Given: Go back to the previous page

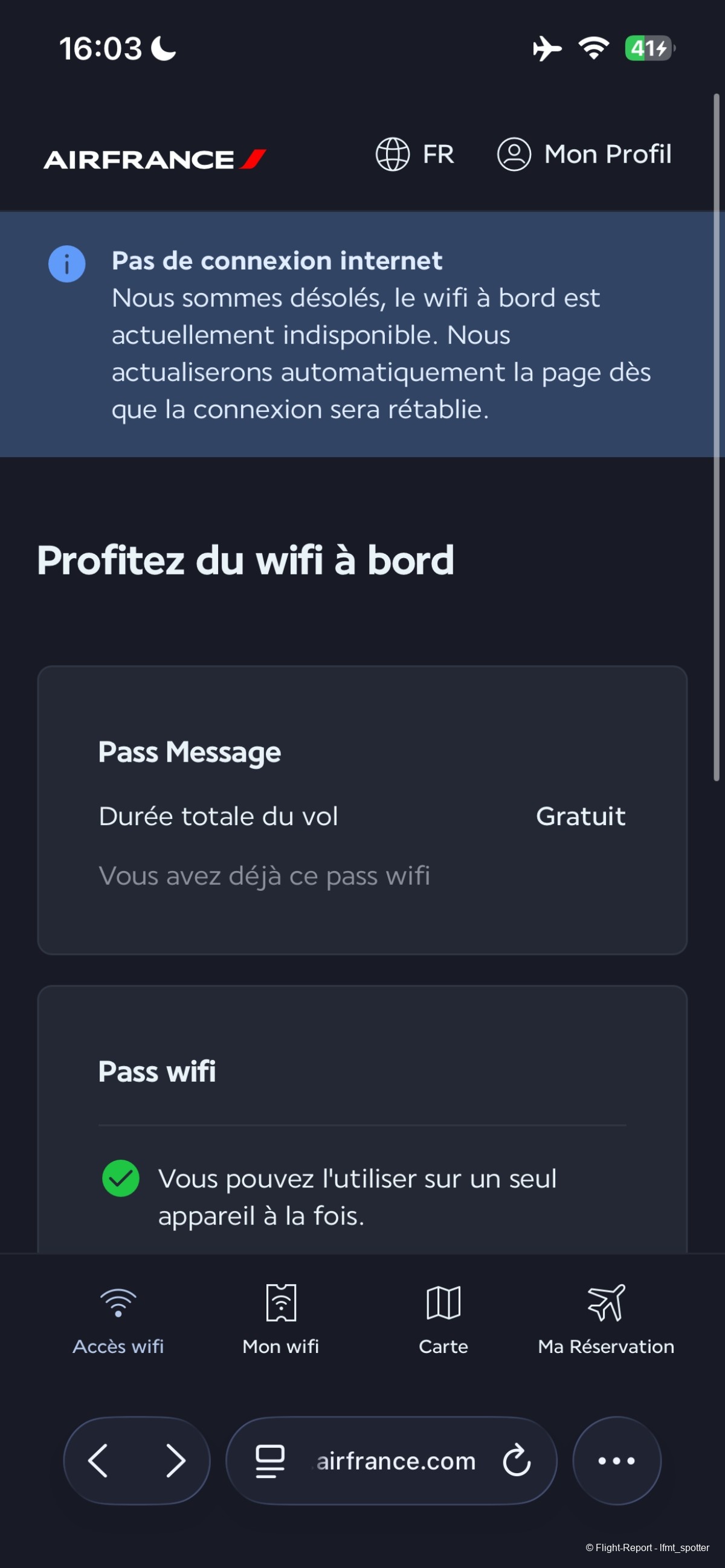Looking at the screenshot, I should pos(98,1460).
